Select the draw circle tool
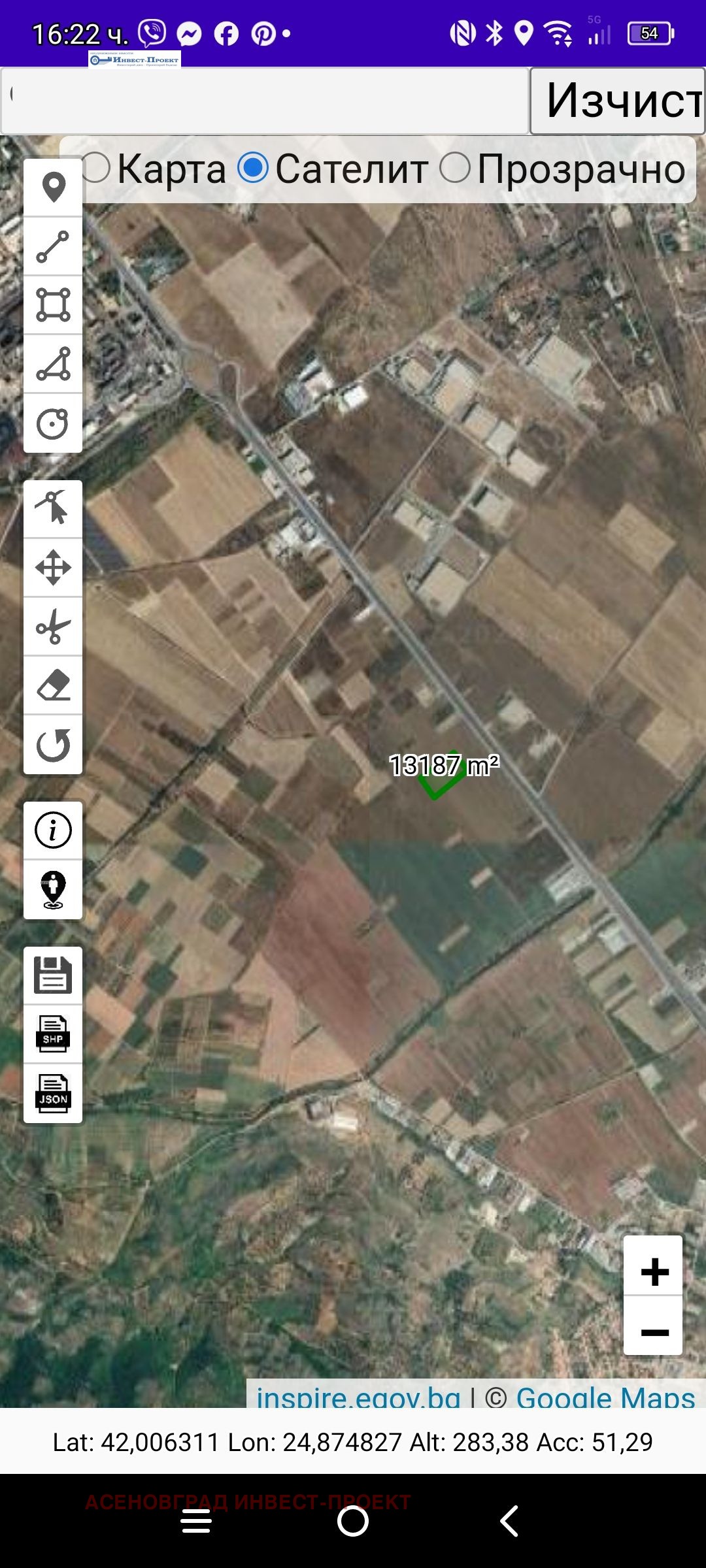This screenshot has width=706, height=1568. click(53, 423)
